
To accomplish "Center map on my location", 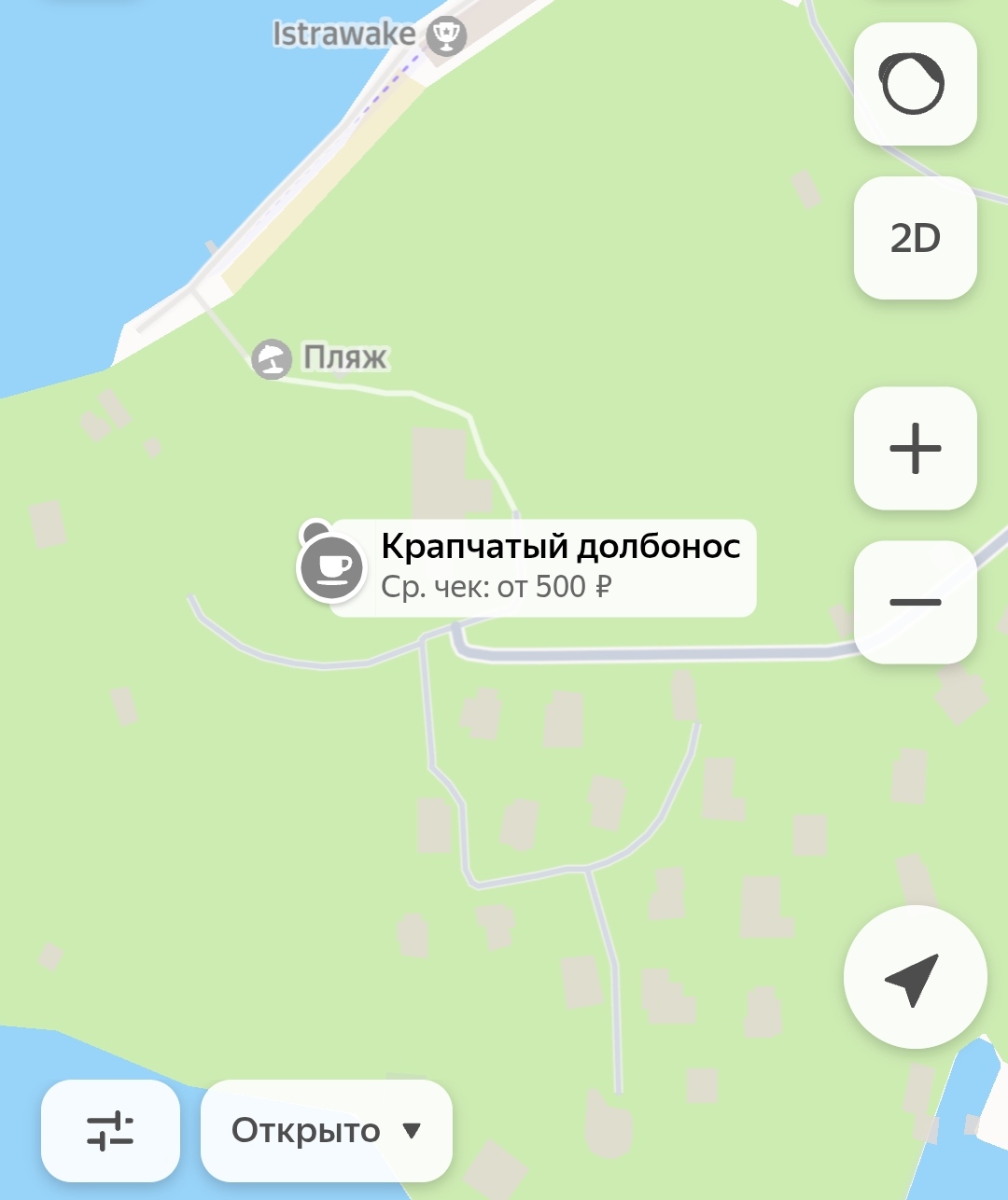I will (915, 977).
